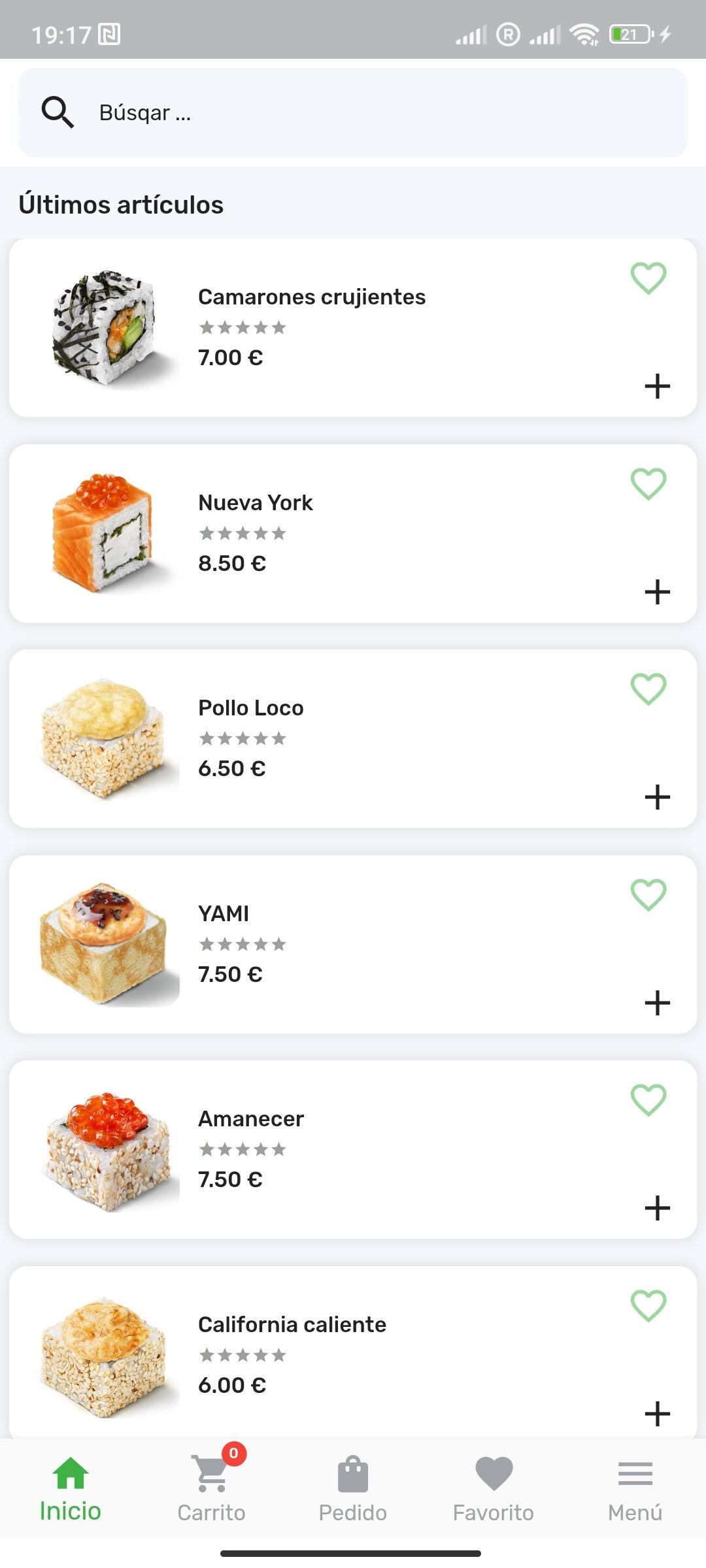Add California caliente using the plus

(657, 1414)
